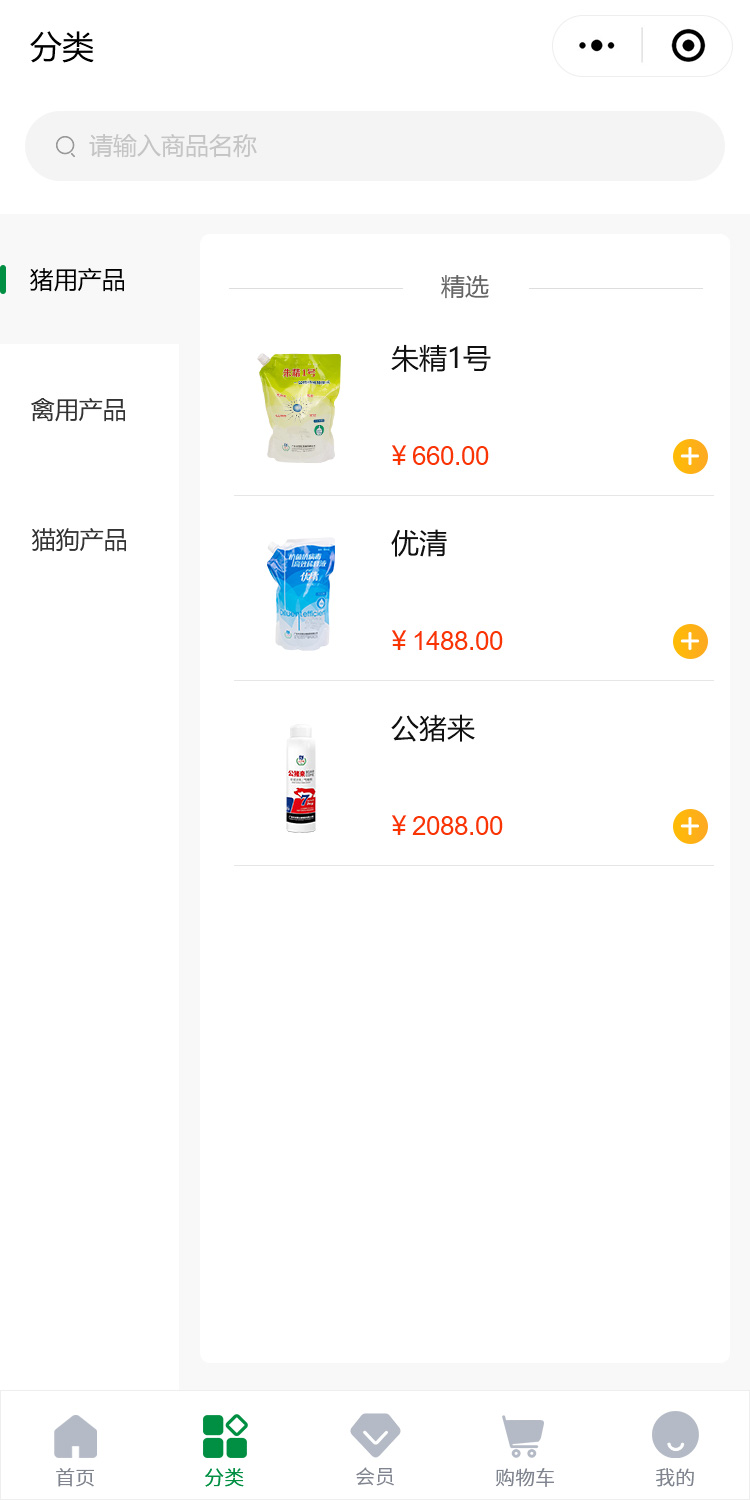Open the mini program more-options menu
This screenshot has width=750, height=1500.
597,46
